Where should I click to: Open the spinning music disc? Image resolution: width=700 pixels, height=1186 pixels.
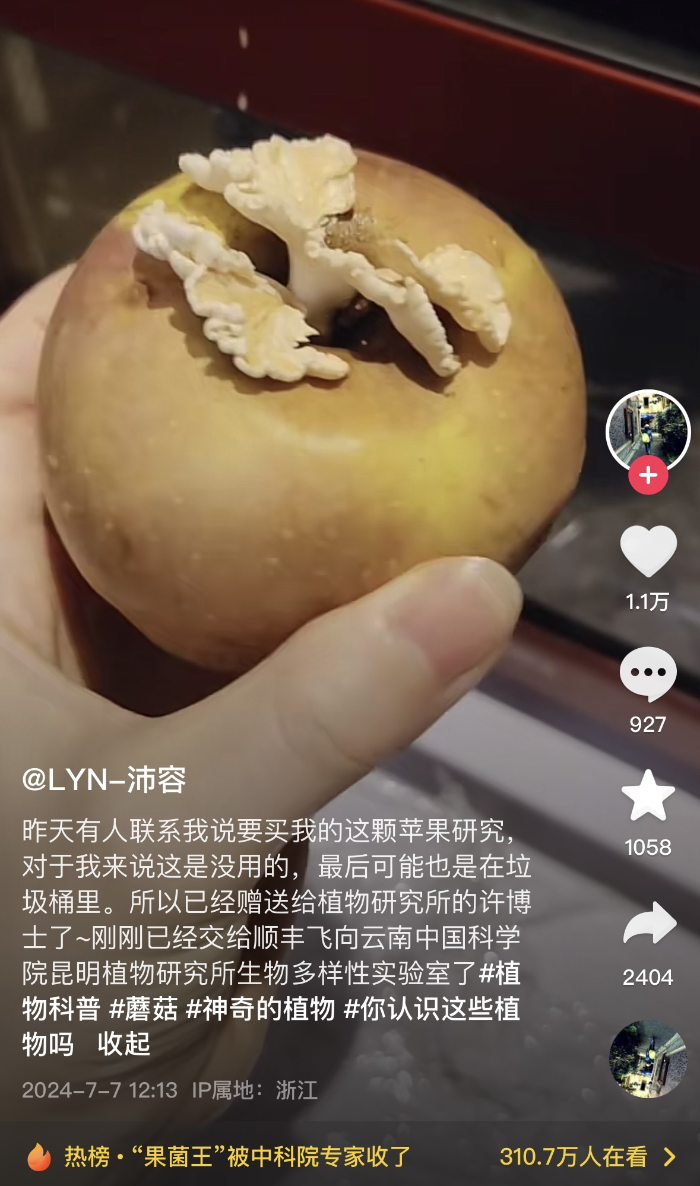648,1058
